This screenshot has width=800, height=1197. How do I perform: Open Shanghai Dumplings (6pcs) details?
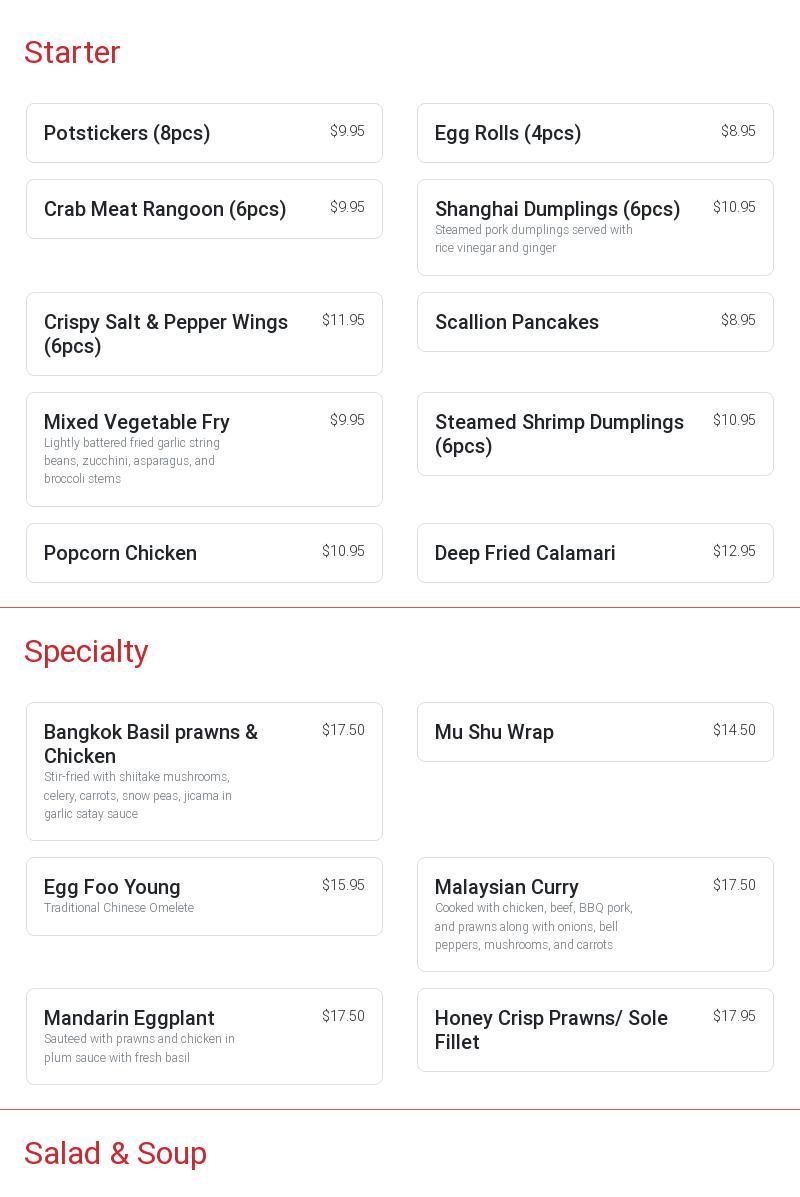pyautogui.click(x=595, y=227)
